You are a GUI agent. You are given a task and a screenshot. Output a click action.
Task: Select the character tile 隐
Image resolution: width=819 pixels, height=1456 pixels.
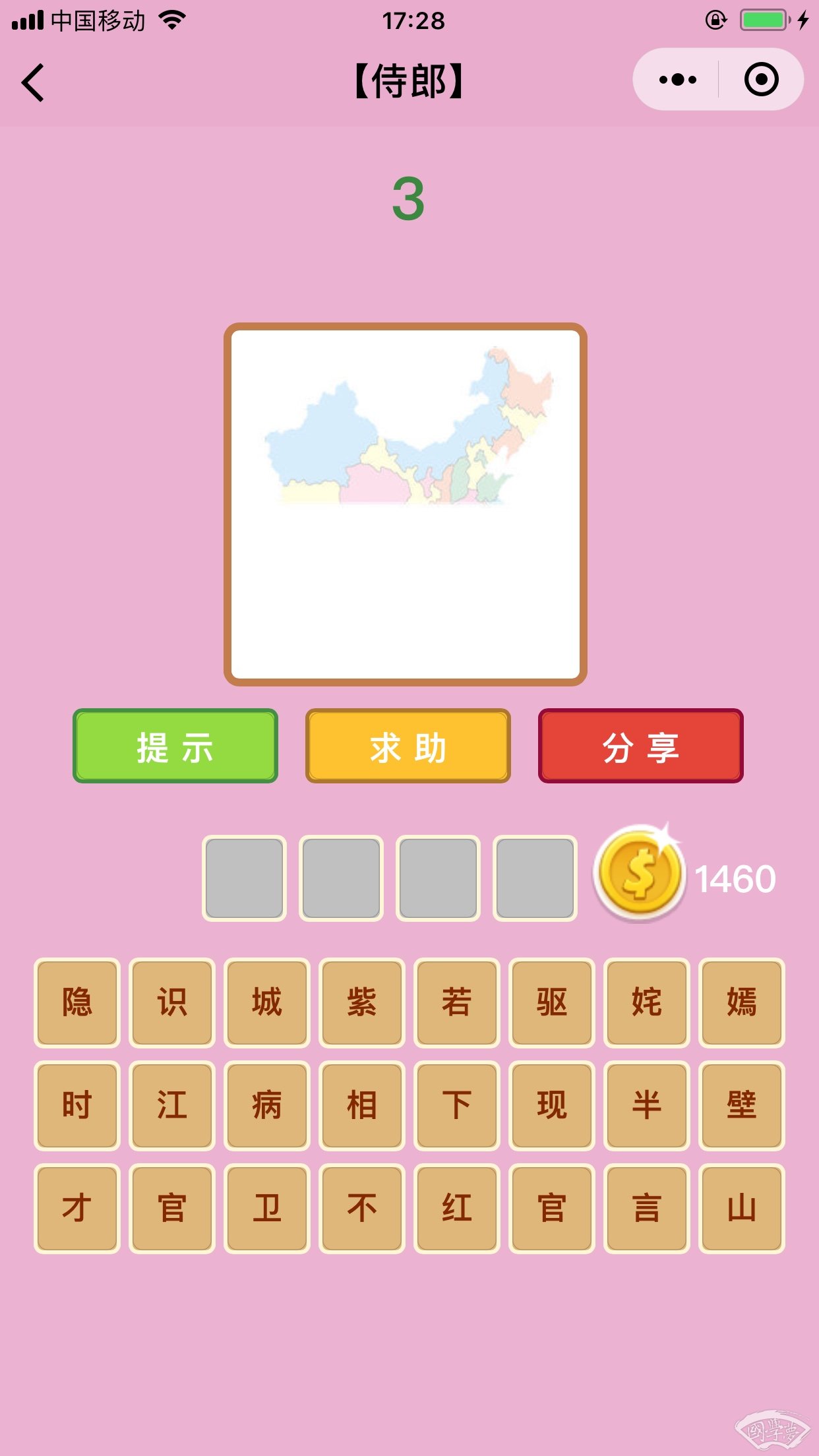click(77, 1002)
